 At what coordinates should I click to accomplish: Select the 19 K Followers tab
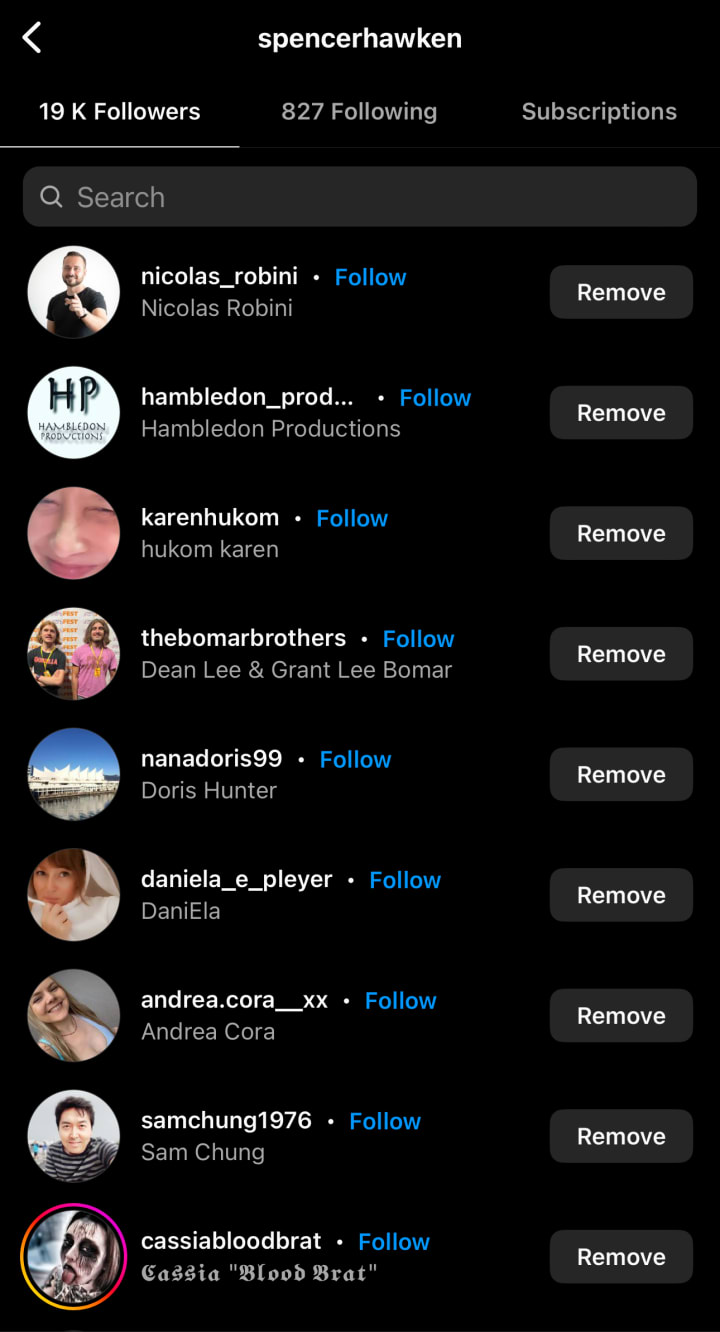click(x=120, y=111)
